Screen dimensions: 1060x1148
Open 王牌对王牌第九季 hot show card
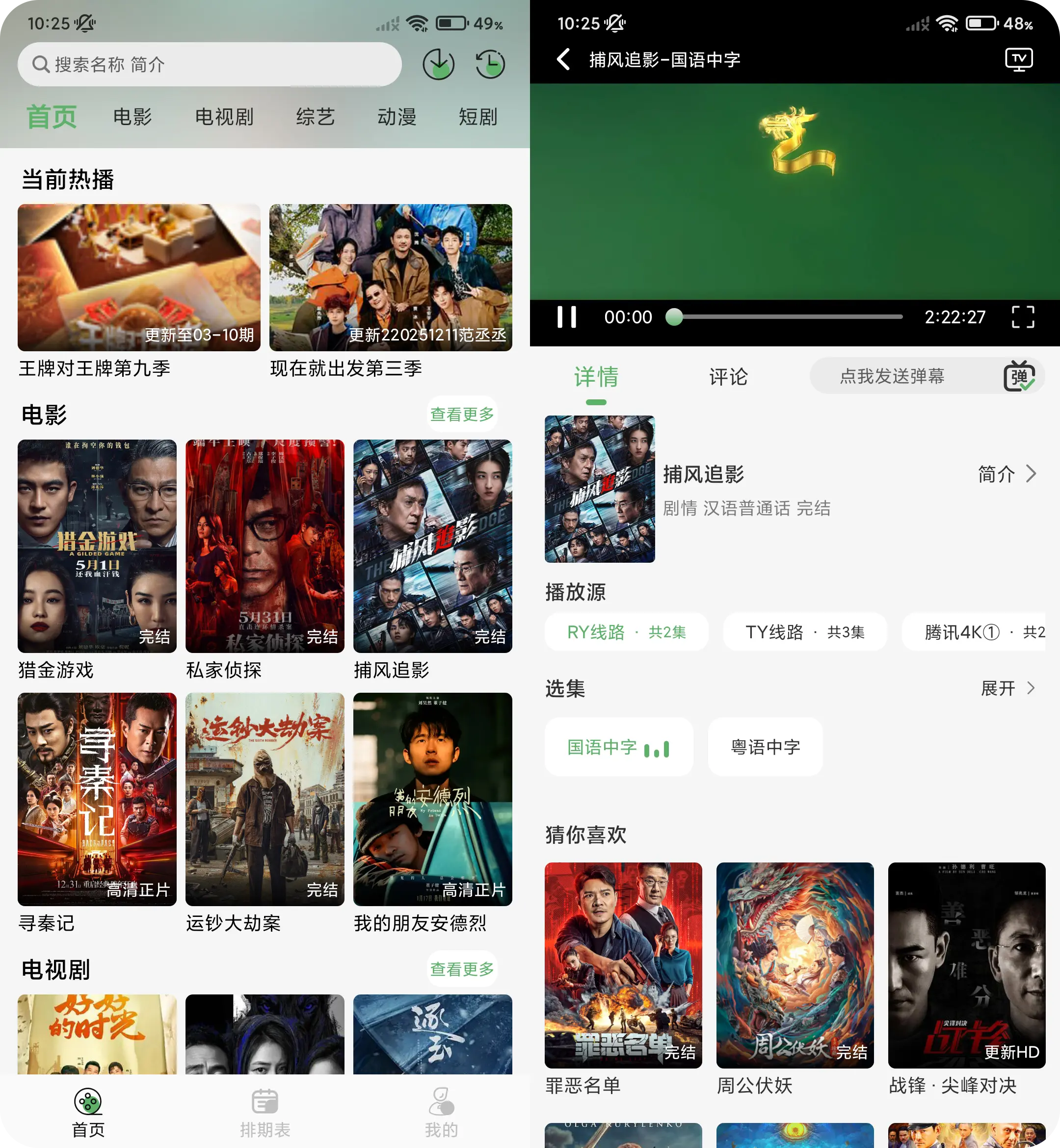[x=139, y=278]
